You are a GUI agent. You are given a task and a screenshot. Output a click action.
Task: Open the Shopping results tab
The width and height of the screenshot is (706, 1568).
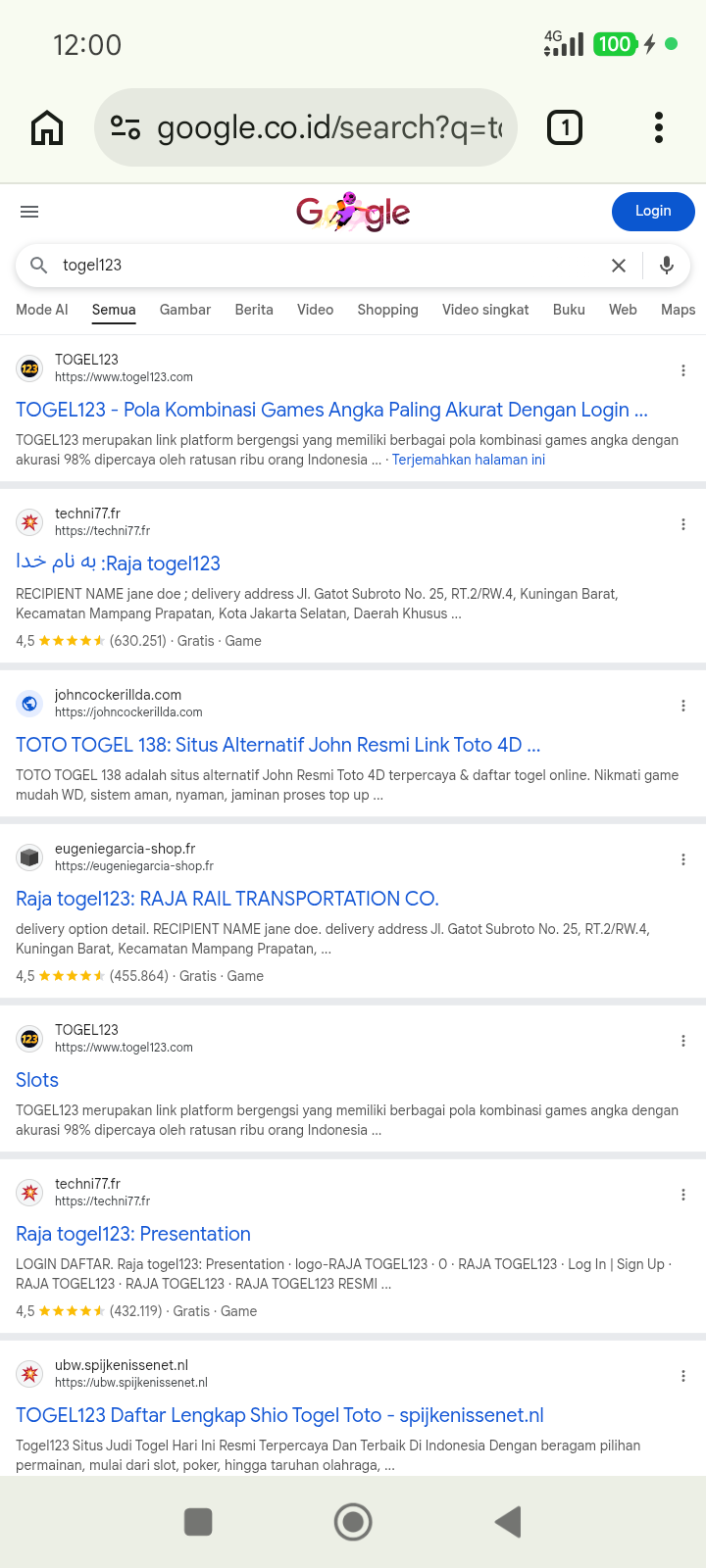(387, 310)
